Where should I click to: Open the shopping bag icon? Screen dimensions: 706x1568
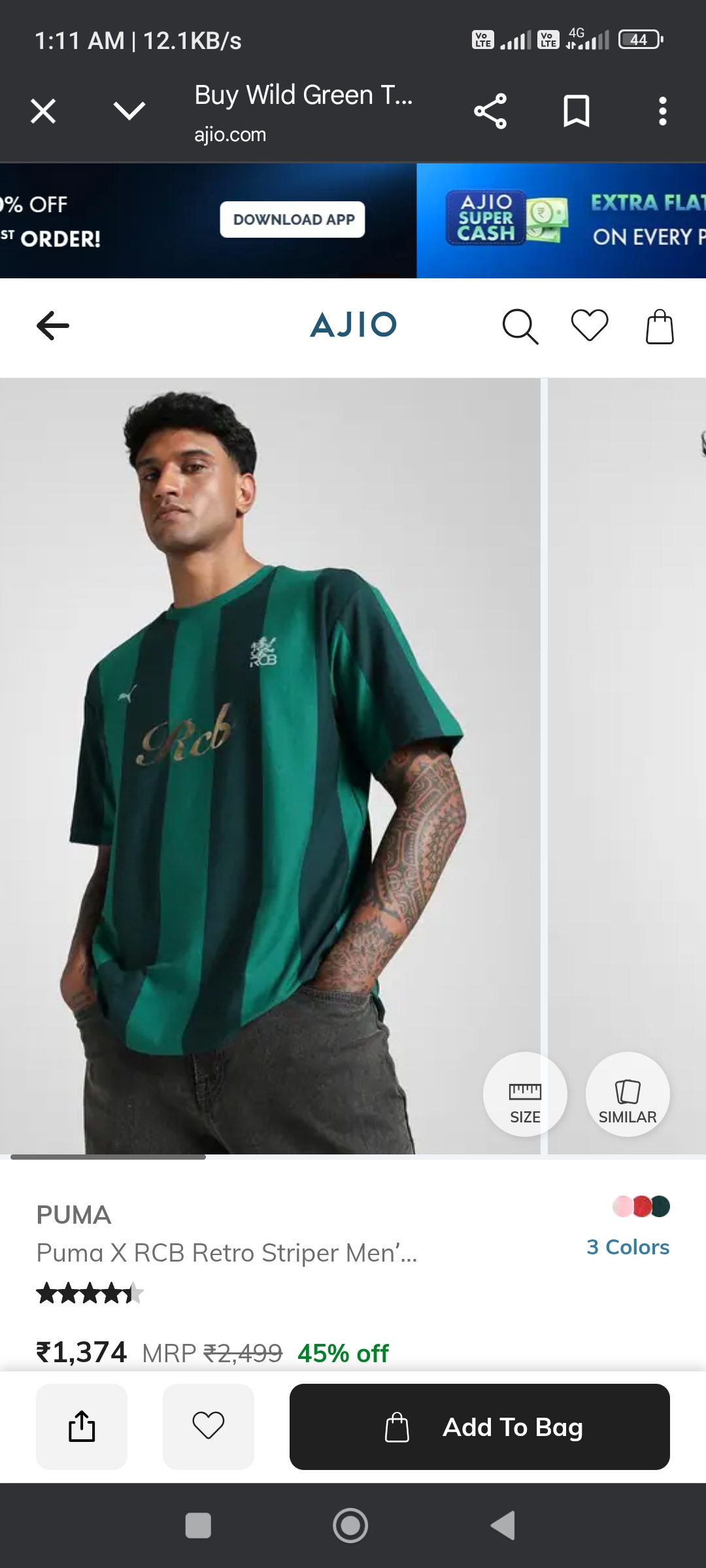pyautogui.click(x=660, y=327)
